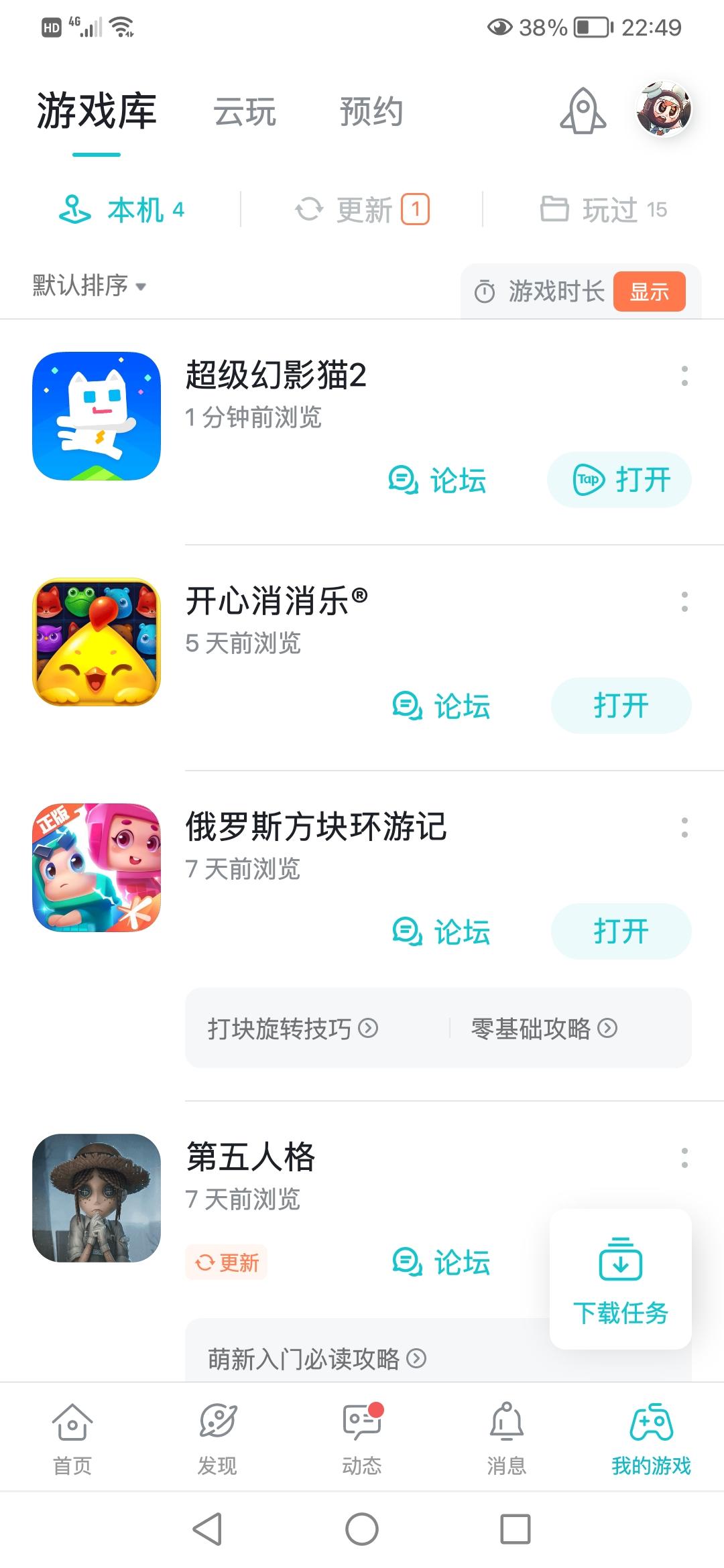This screenshot has height=1568, width=724.
Task: Read the 零基础攻略 guide
Action: pos(543,1028)
